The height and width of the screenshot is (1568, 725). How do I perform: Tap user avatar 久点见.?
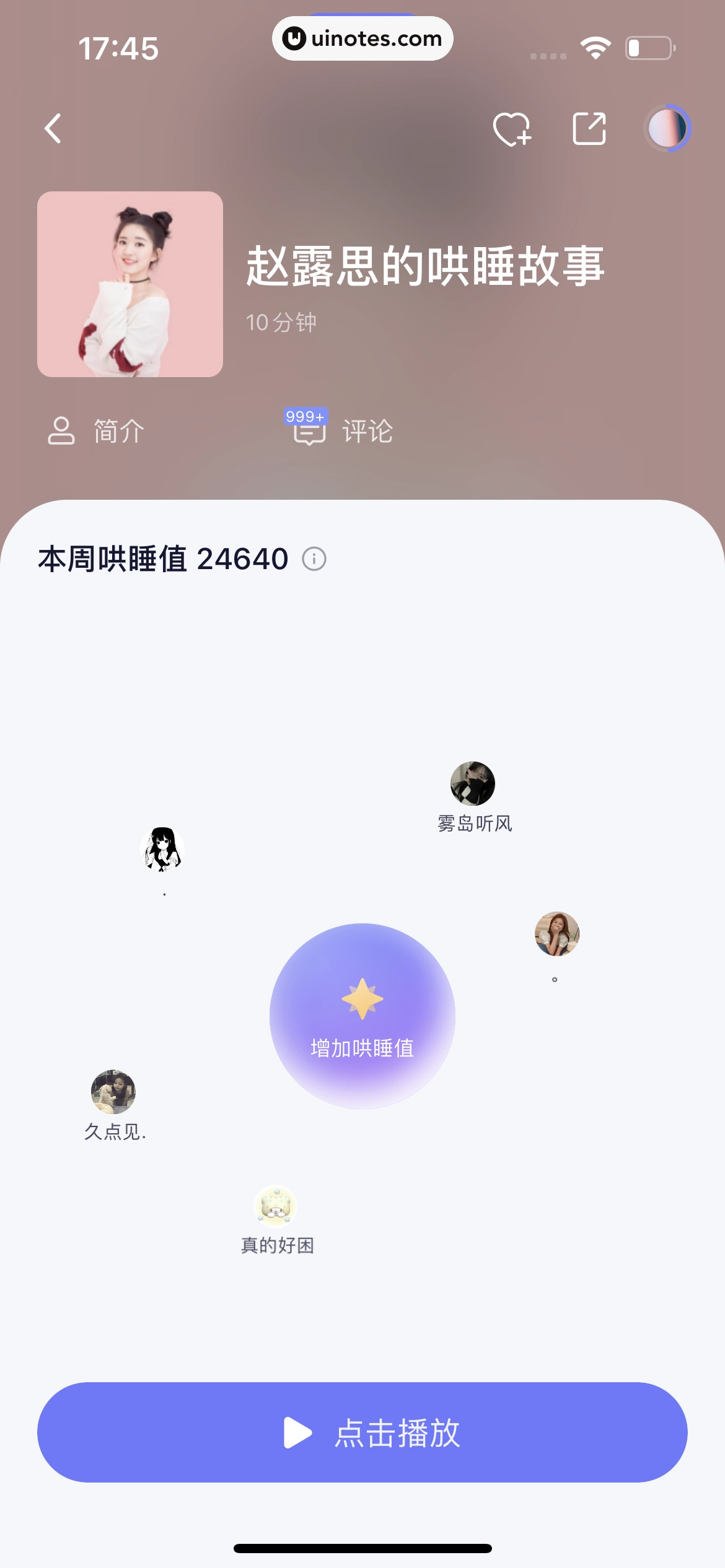pos(114,1092)
